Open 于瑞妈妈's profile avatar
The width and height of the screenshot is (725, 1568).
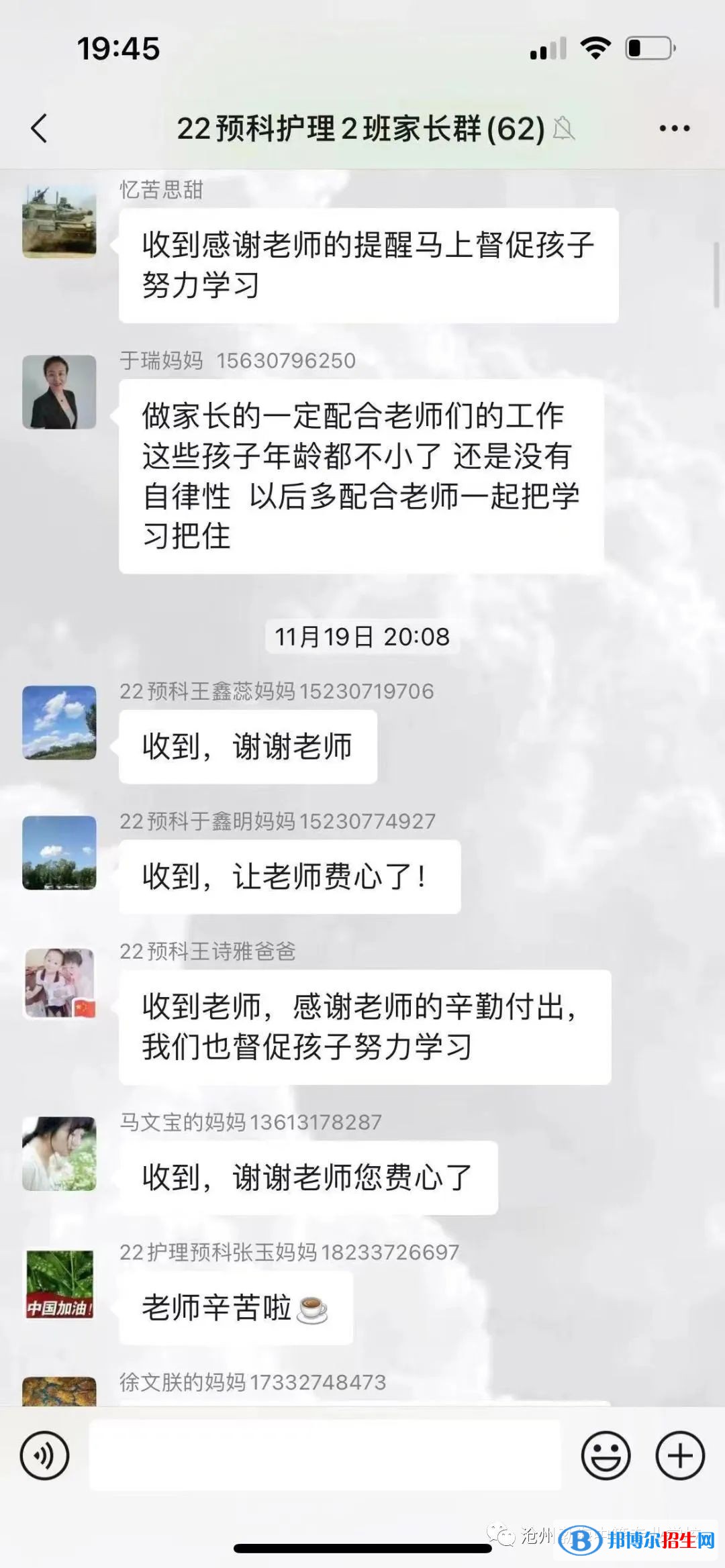59,392
